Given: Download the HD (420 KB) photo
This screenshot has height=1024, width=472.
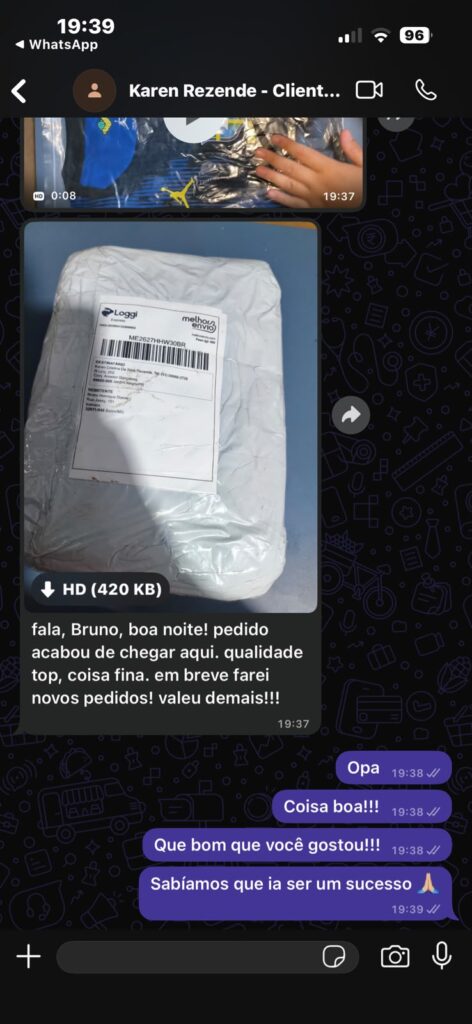Looking at the screenshot, I should point(101,590).
